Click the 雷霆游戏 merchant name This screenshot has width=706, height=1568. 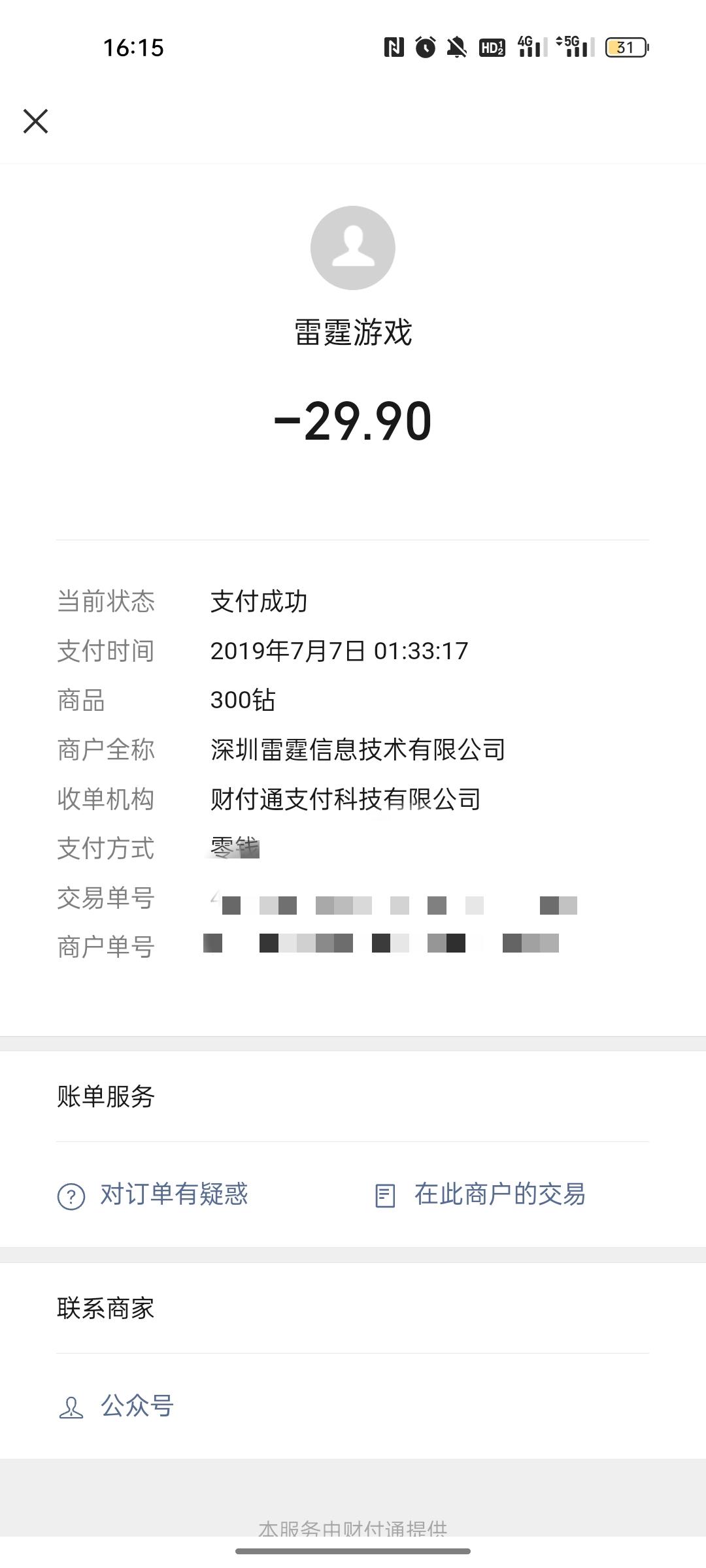click(x=353, y=333)
